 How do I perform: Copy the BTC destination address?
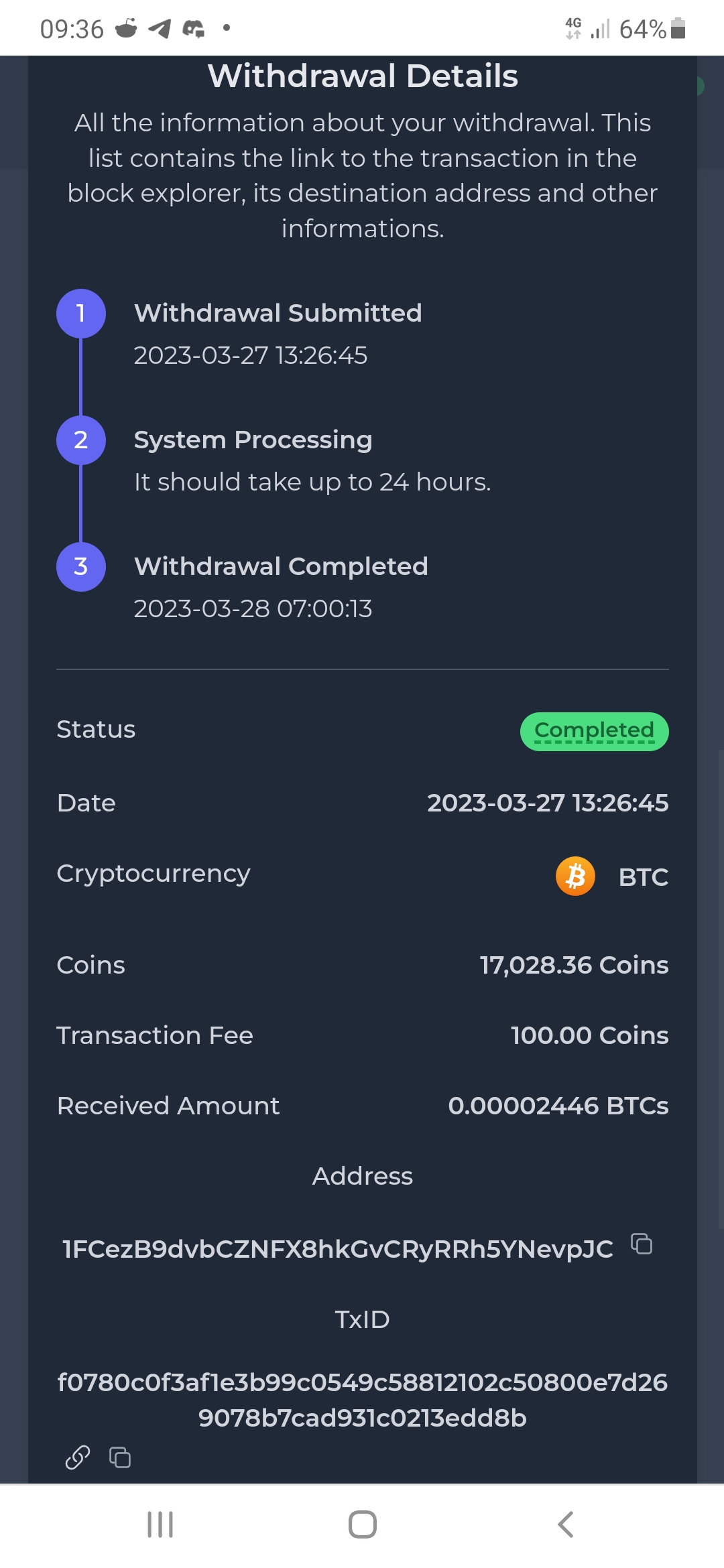[642, 1244]
